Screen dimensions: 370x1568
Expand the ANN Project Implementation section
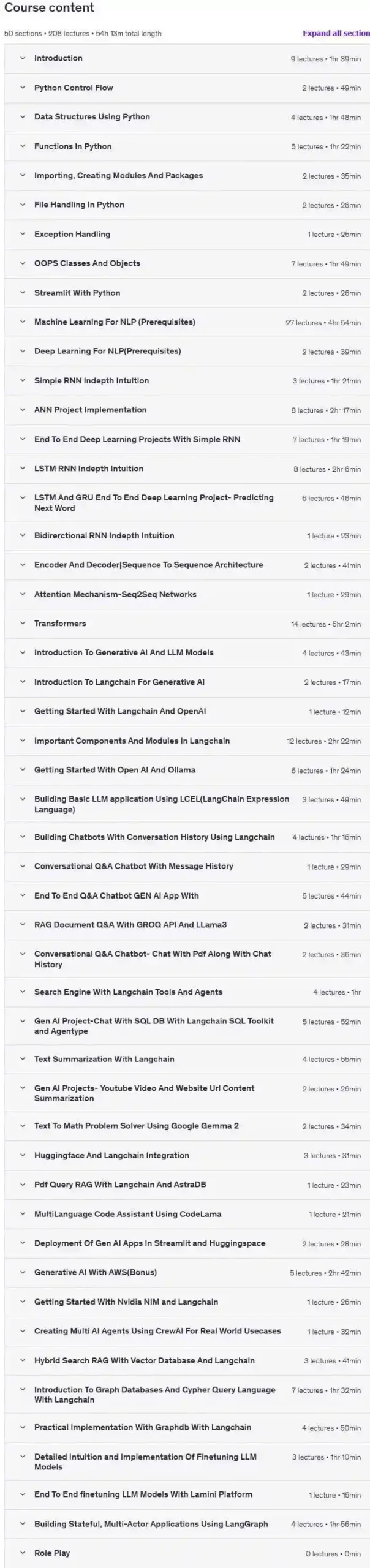coord(90,410)
